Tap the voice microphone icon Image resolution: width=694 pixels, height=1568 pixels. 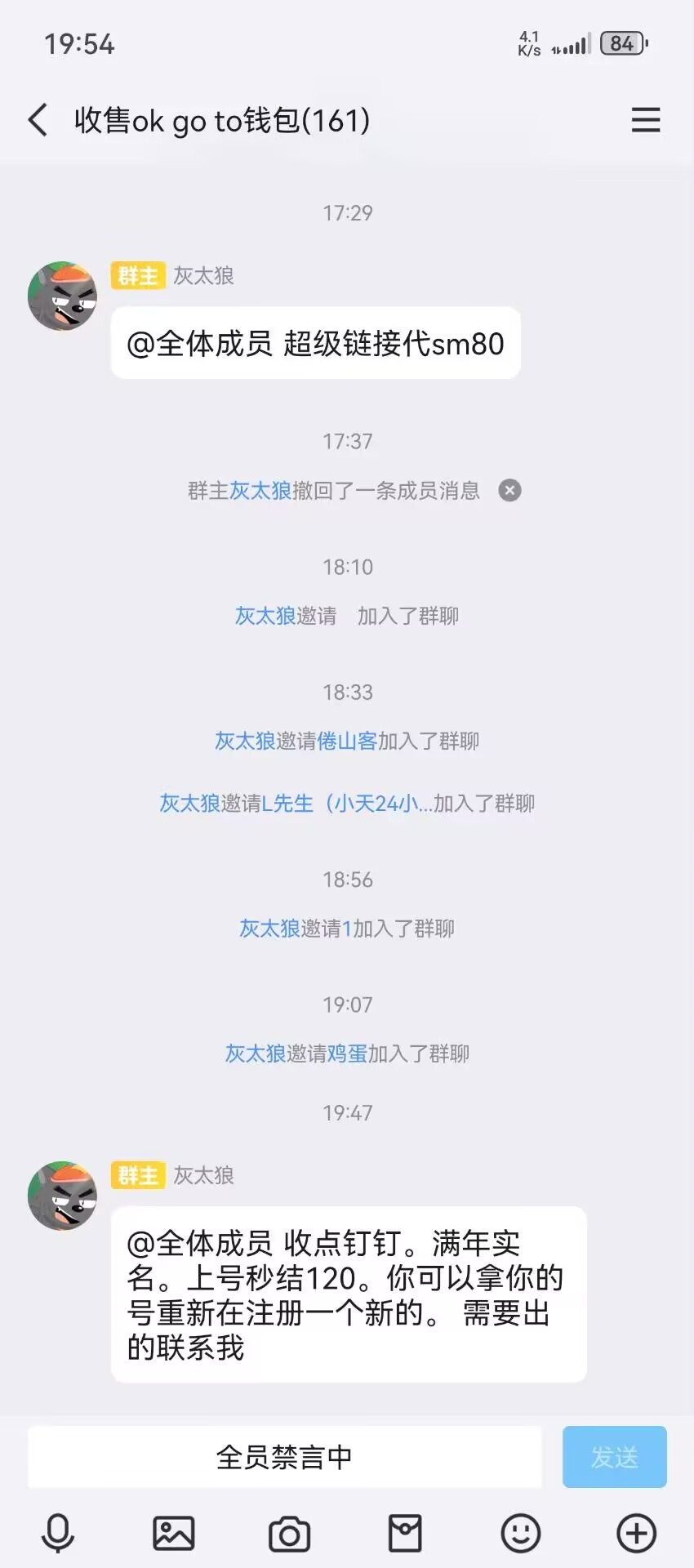[58, 1533]
